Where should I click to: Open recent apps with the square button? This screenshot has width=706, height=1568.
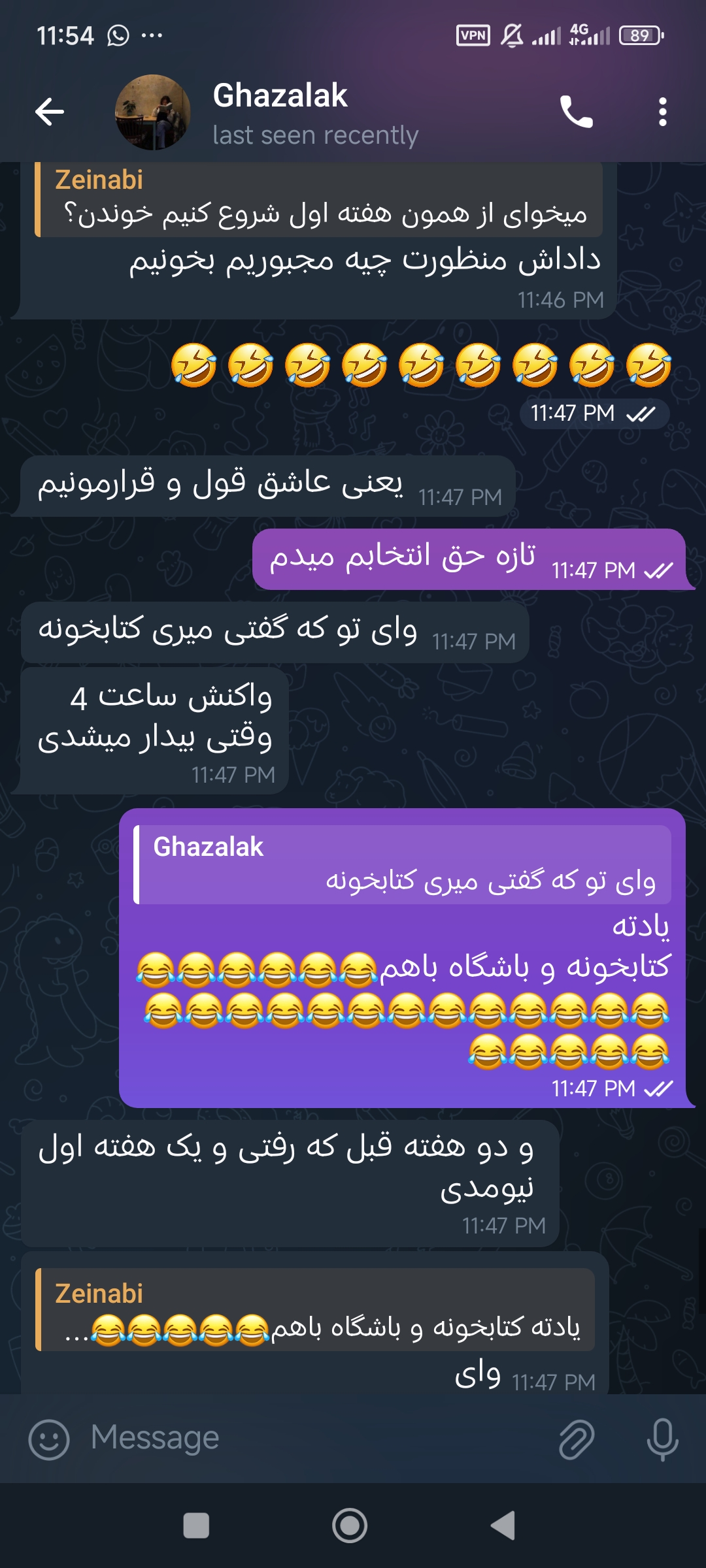click(196, 1526)
